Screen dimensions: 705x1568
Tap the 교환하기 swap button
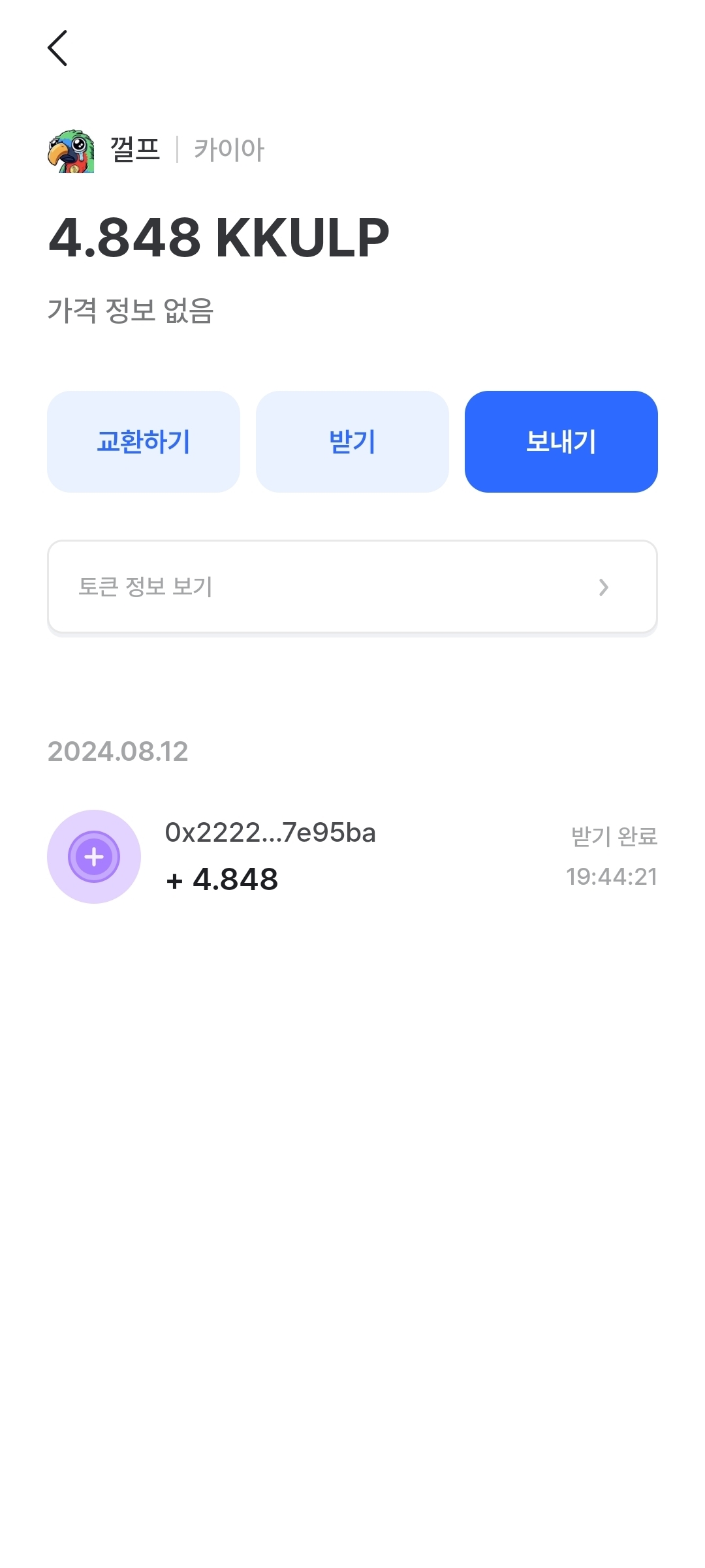click(x=144, y=442)
